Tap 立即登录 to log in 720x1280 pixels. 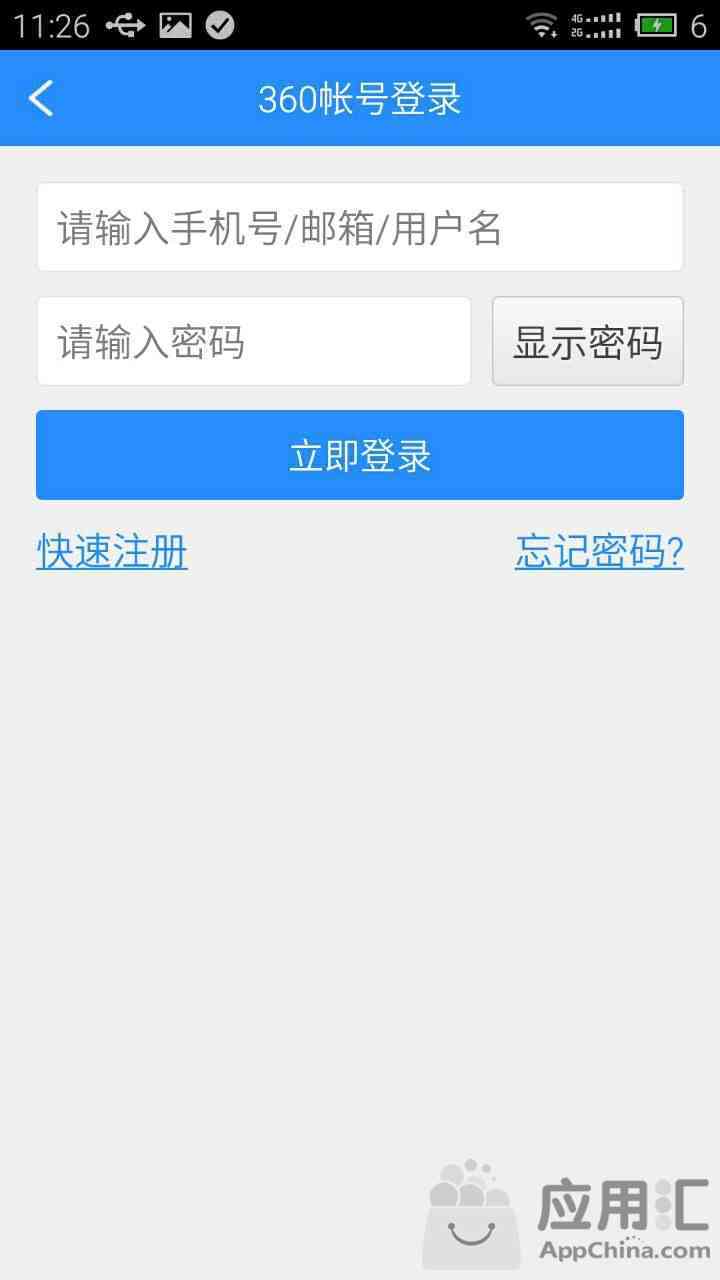pos(360,455)
